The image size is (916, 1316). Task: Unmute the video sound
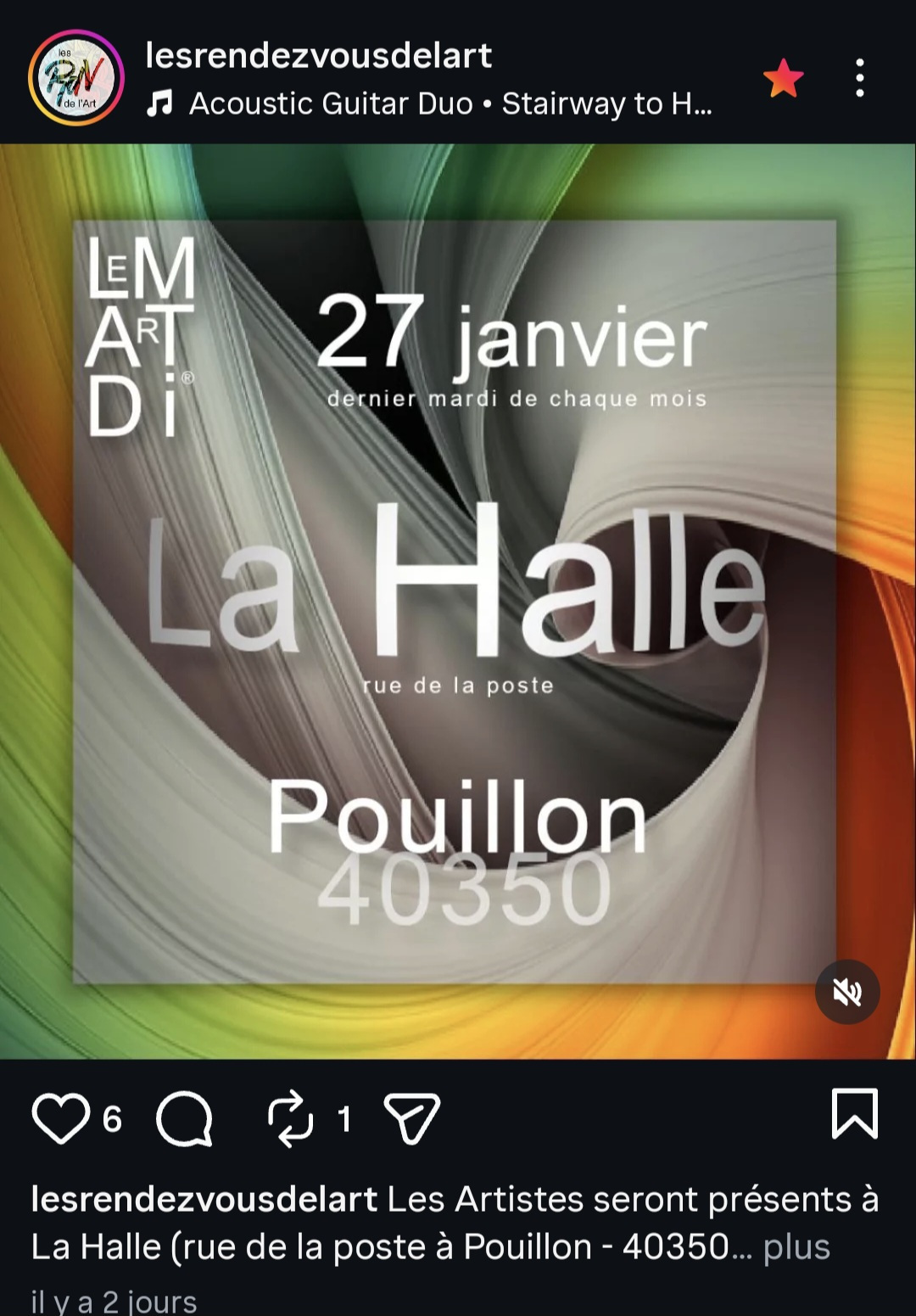pyautogui.click(x=846, y=992)
